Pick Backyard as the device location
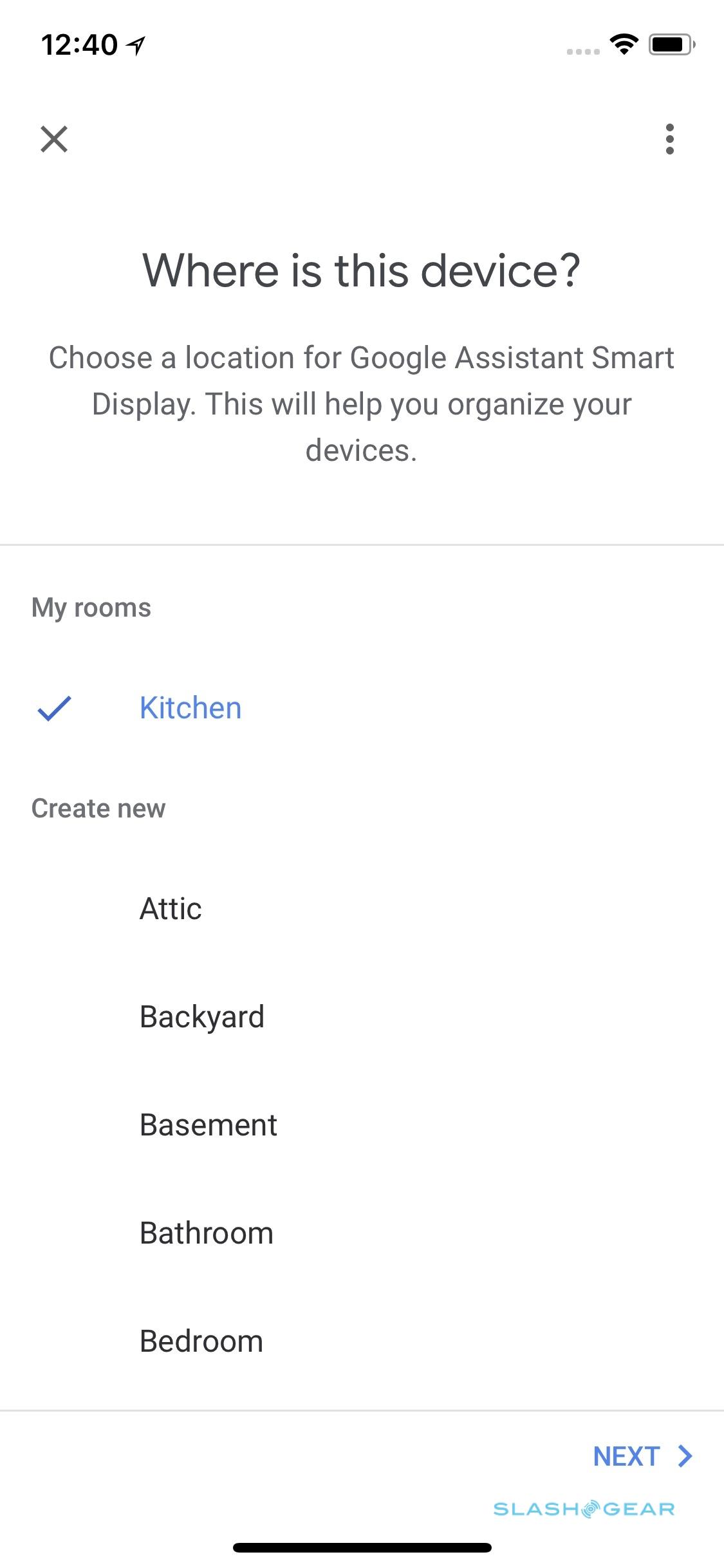The image size is (724, 1568). tap(201, 1017)
